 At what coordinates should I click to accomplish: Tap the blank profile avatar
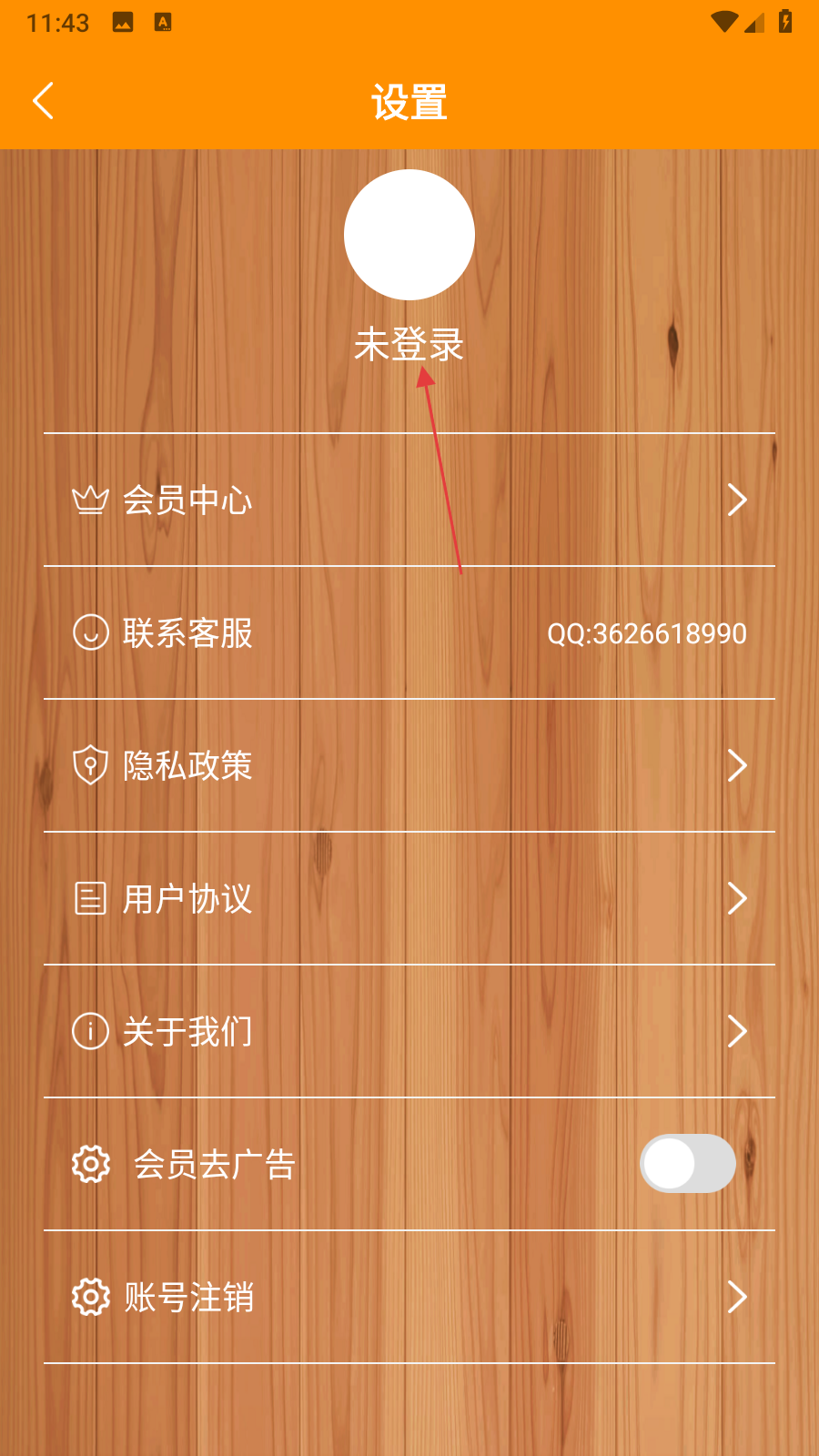point(409,235)
